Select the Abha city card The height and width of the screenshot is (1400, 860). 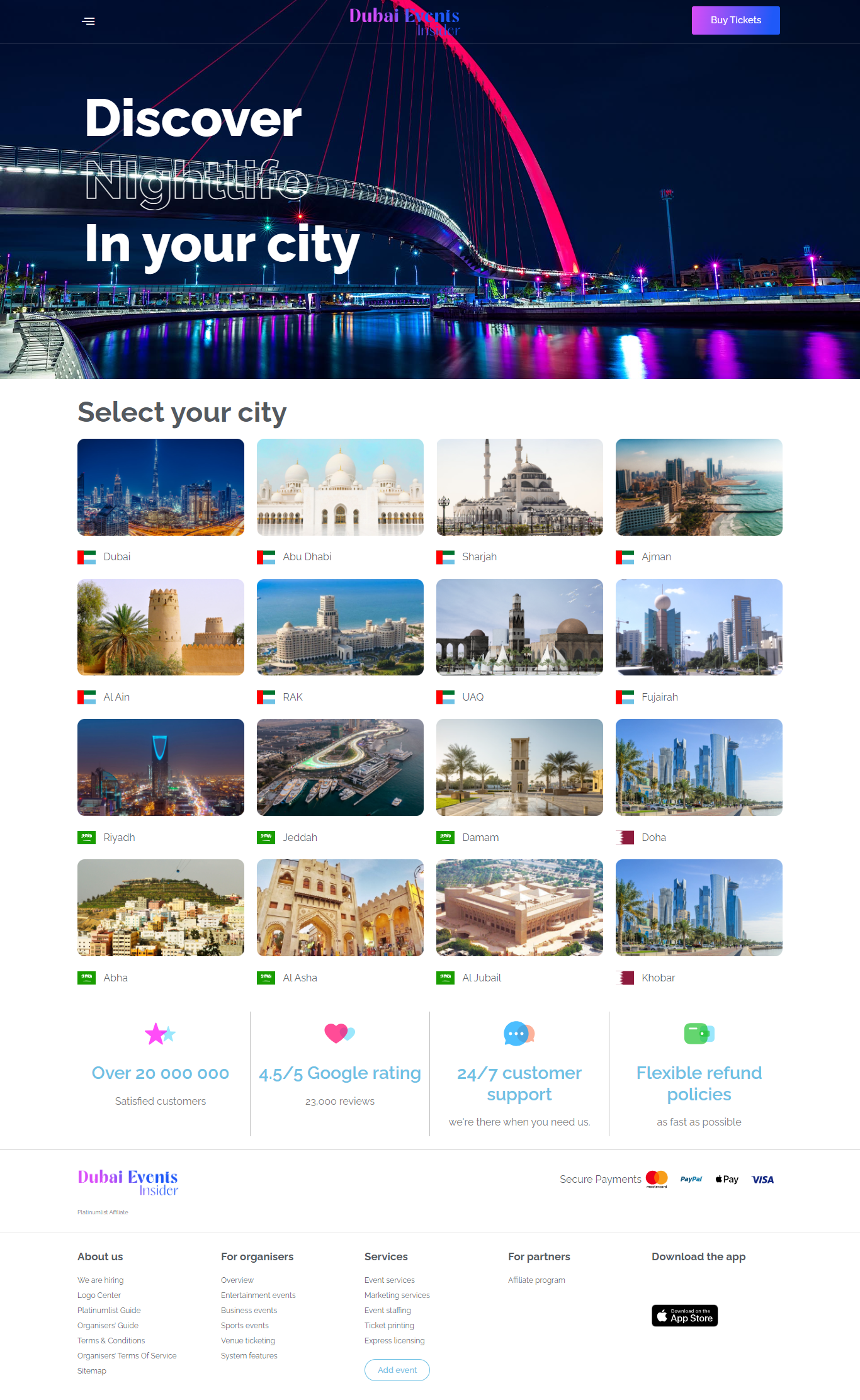tap(161, 922)
